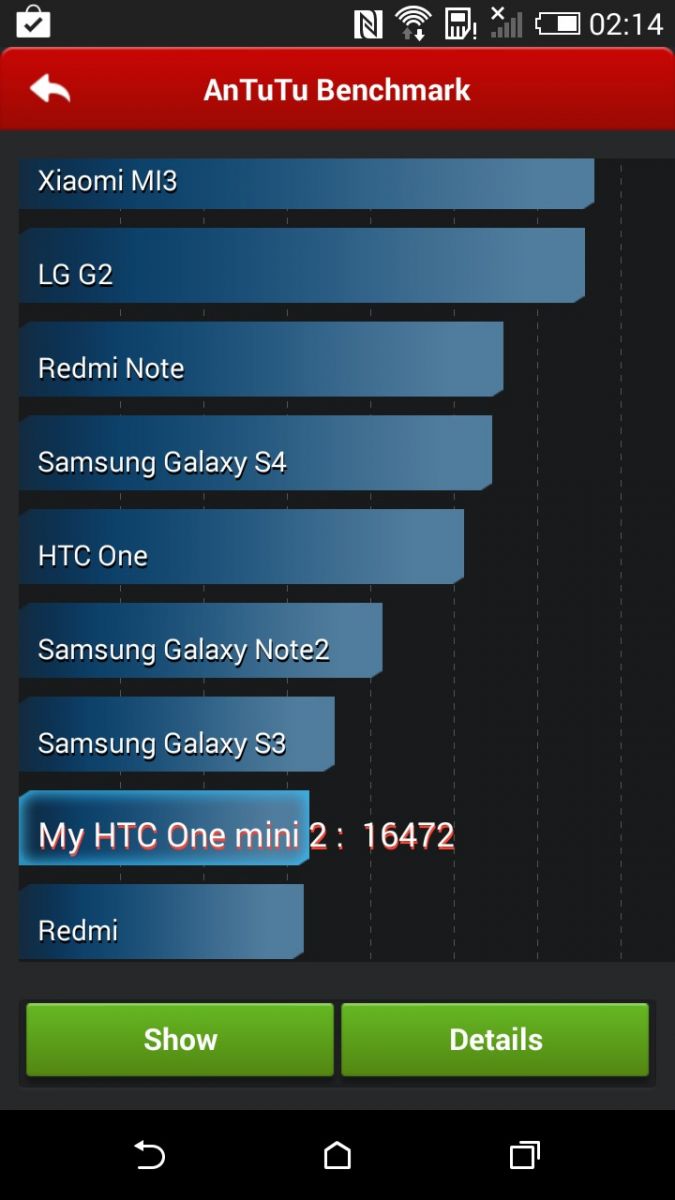Viewport: 675px width, 1200px height.
Task: Open the recent apps view
Action: pos(525,1155)
